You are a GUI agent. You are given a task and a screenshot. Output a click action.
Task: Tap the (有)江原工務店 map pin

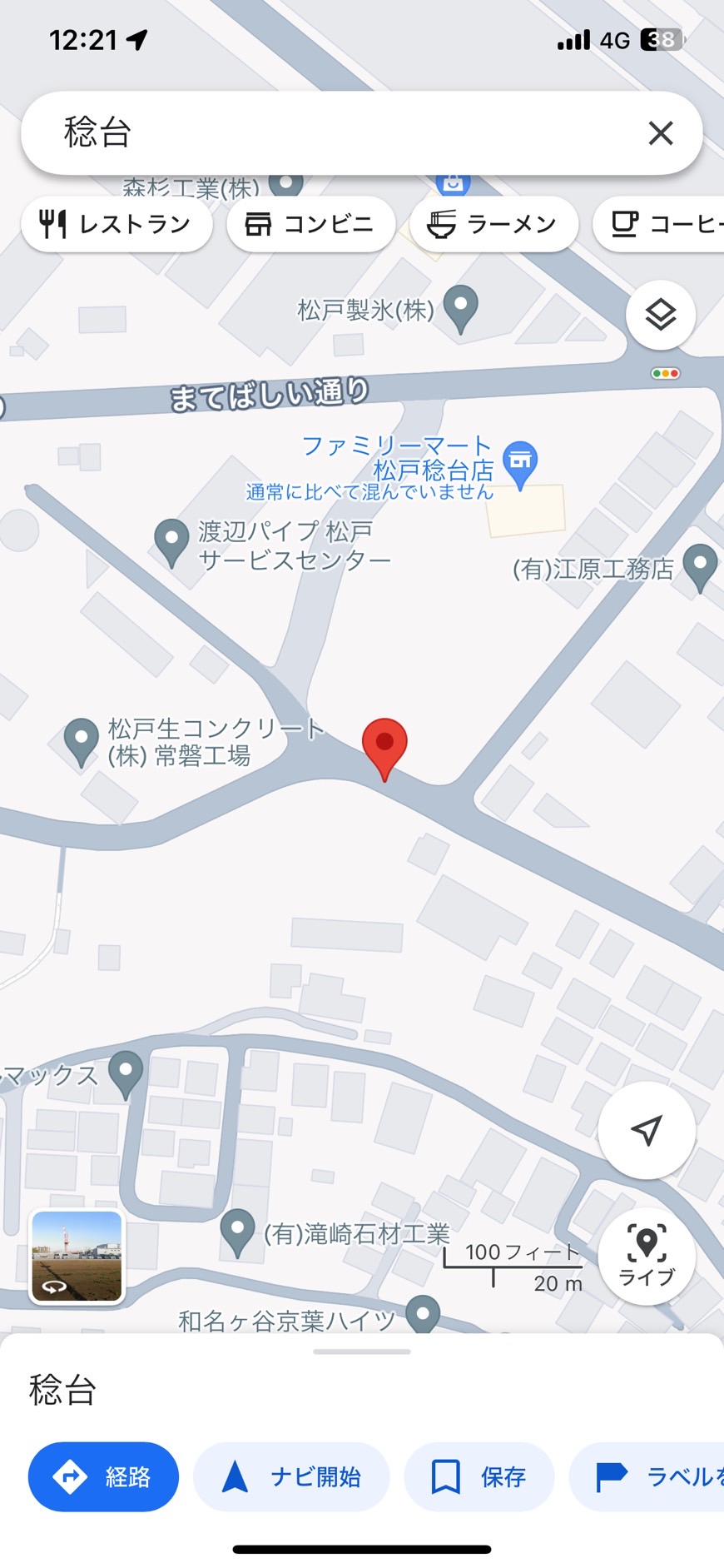pyautogui.click(x=700, y=568)
